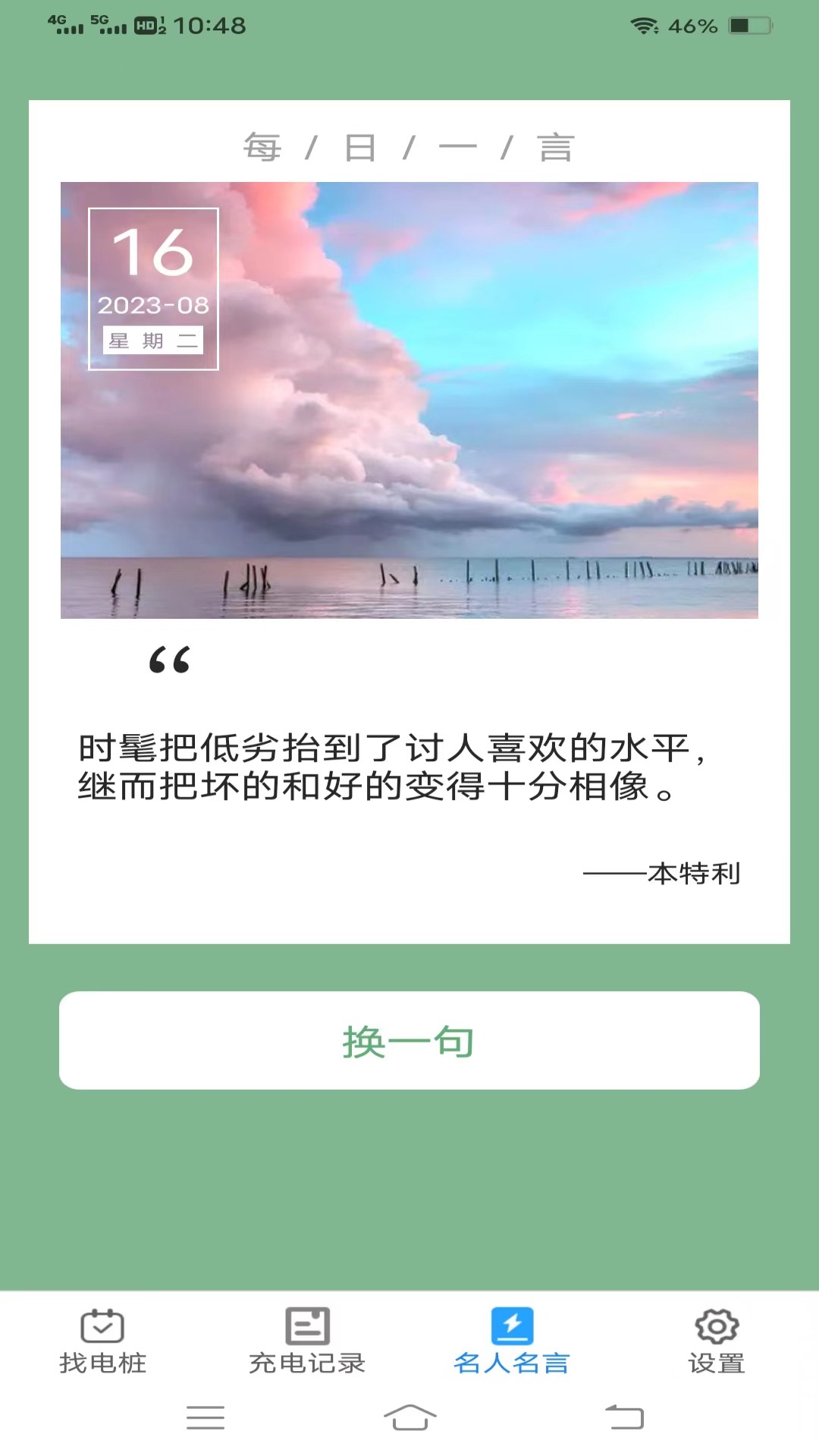Go to the 设置 tab
This screenshot has width=819, height=1456.
pos(717,1341)
